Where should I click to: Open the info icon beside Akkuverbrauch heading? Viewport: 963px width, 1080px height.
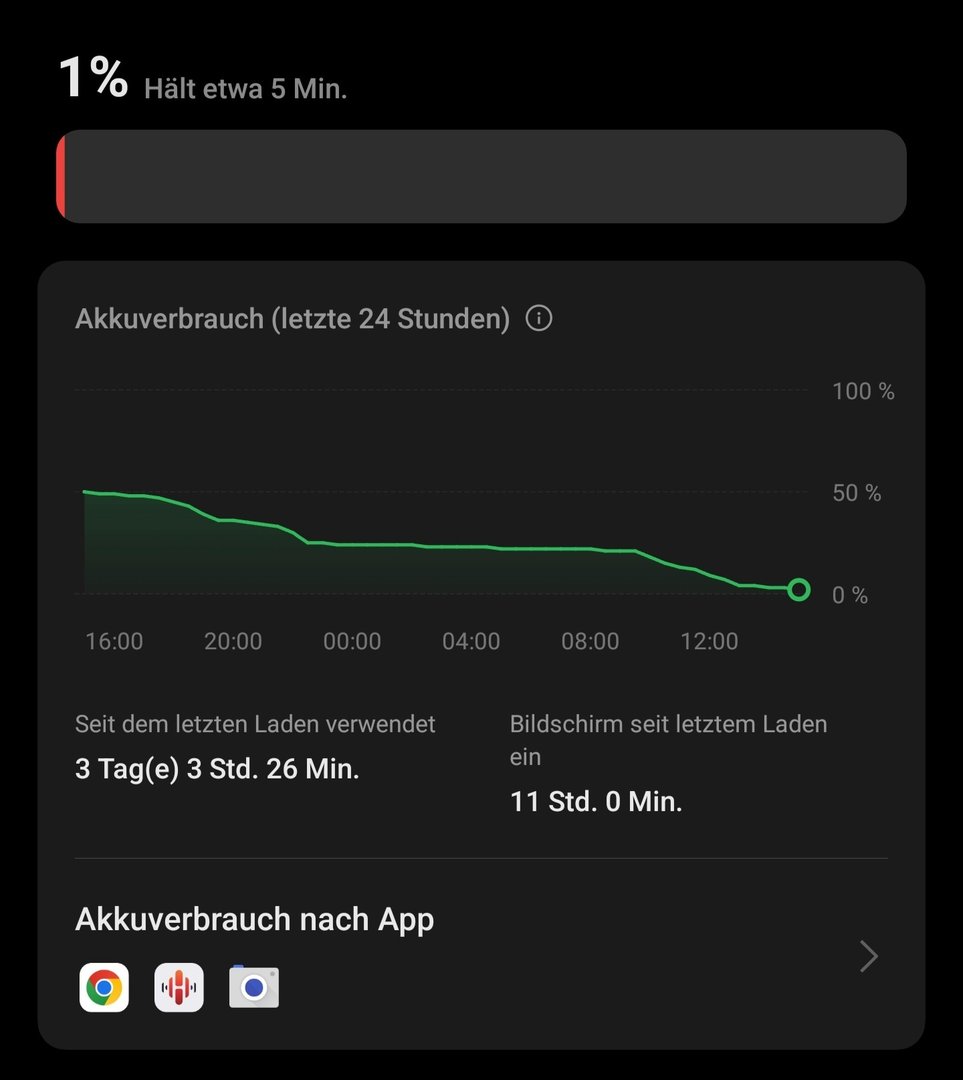point(539,319)
